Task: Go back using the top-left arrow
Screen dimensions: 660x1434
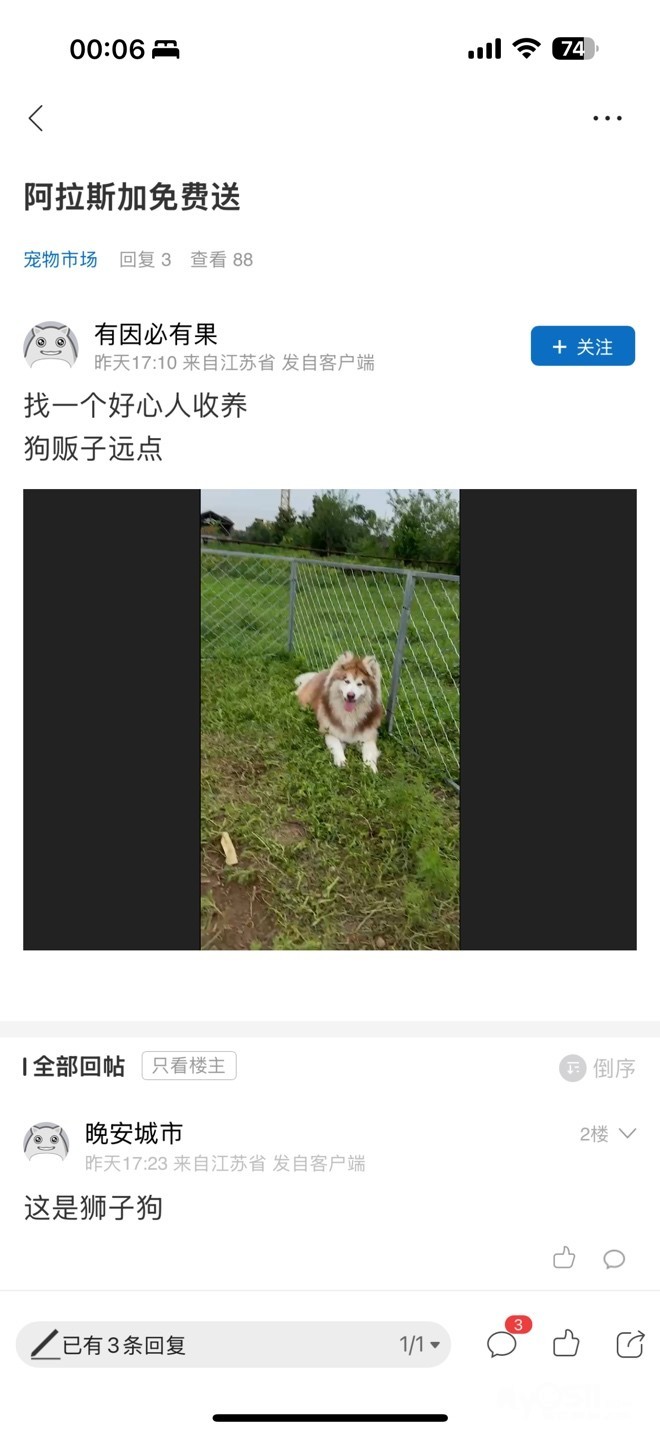Action: [36, 118]
